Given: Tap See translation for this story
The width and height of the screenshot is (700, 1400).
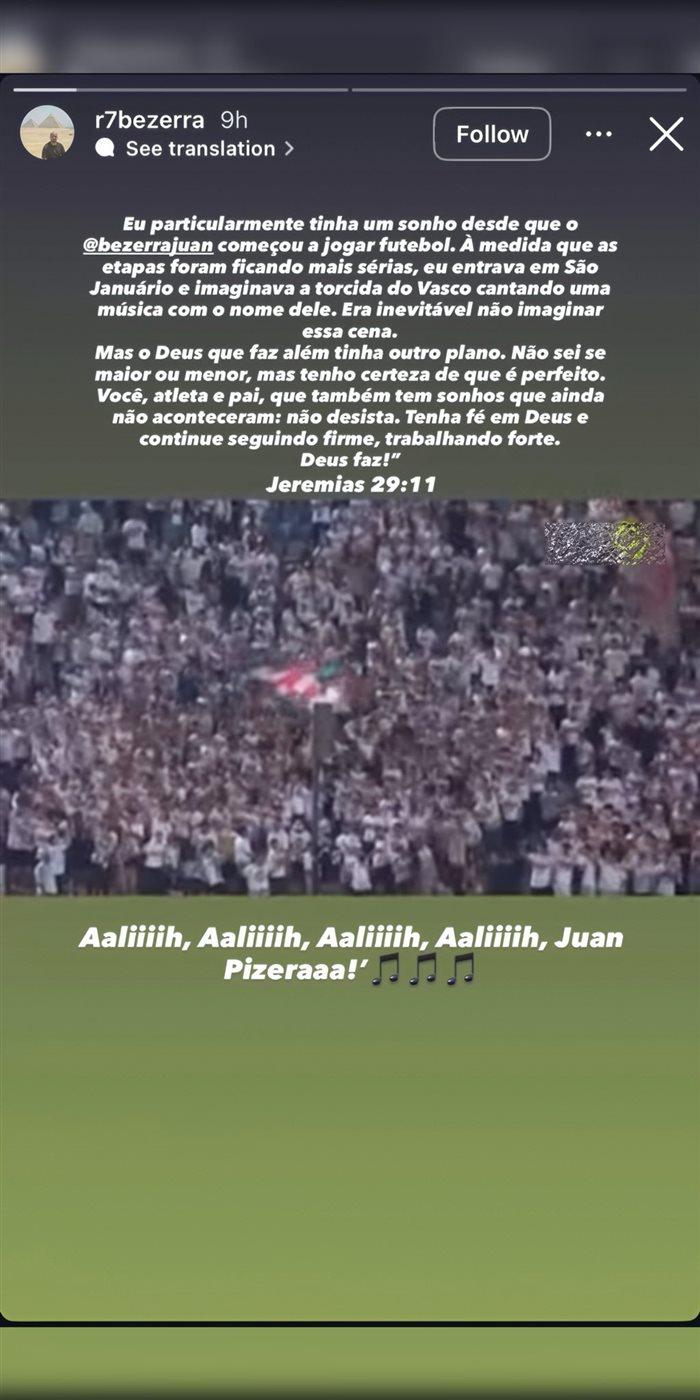Looking at the screenshot, I should (199, 149).
